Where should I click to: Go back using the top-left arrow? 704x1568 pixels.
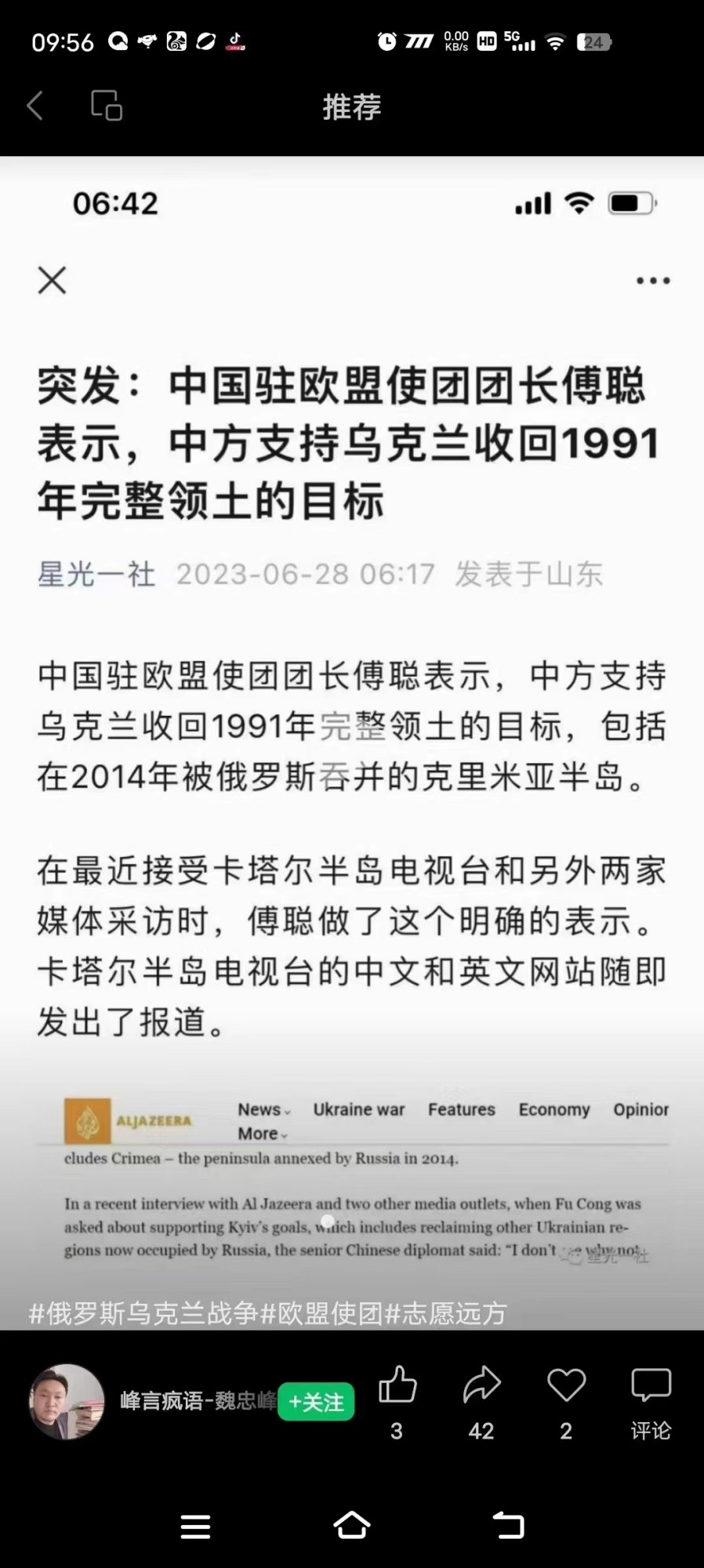click(35, 106)
